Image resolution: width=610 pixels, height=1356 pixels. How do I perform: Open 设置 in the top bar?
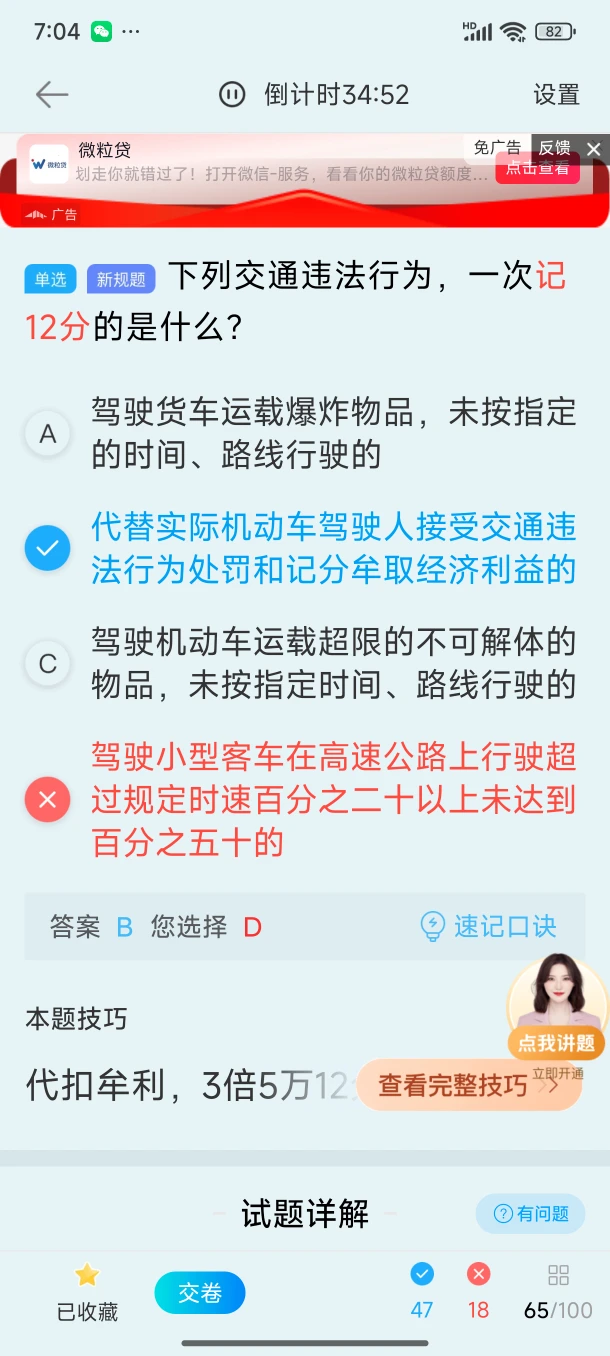coord(556,94)
